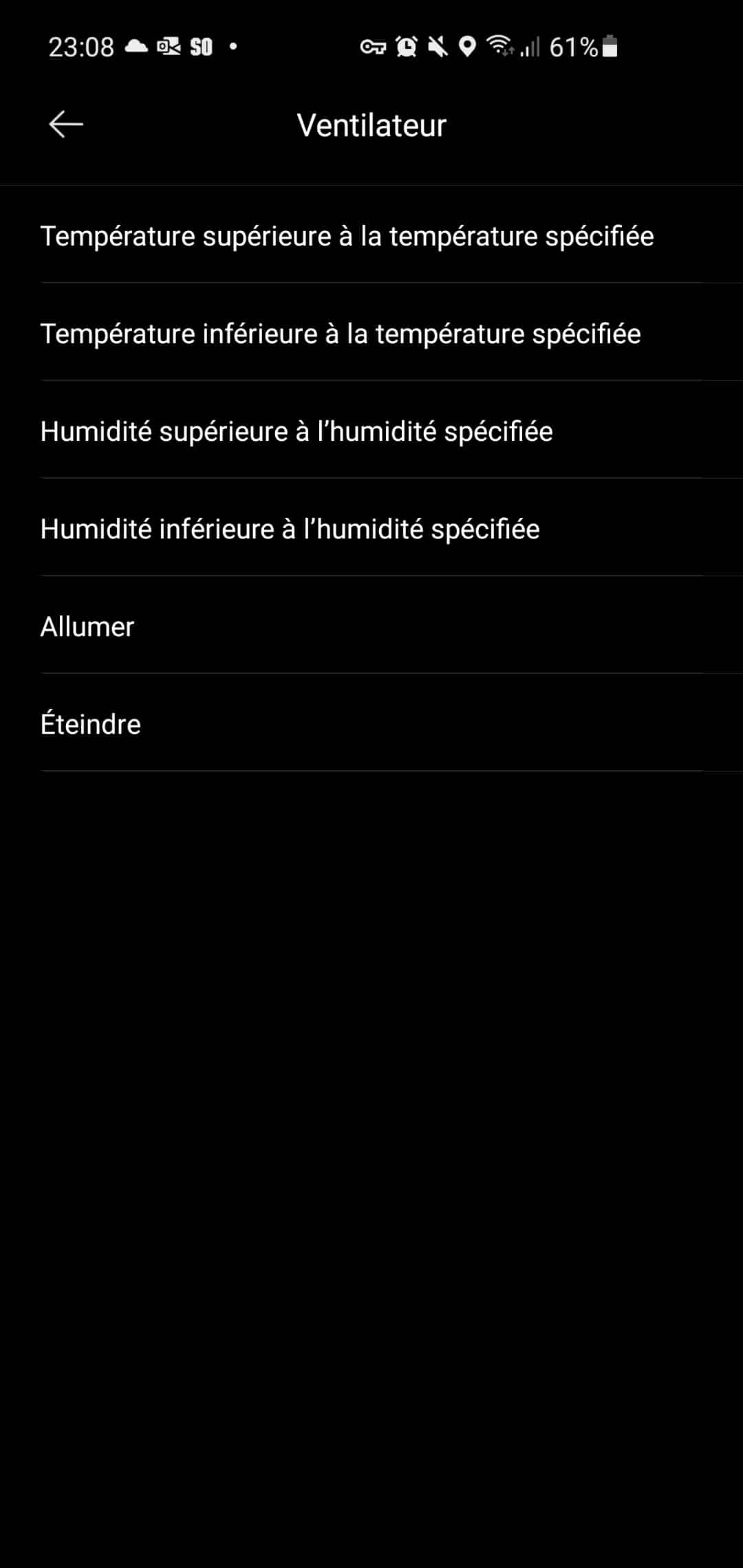Pick Humidité inférieure à l'humidité spécifiée
743x1568 pixels.
click(x=290, y=529)
